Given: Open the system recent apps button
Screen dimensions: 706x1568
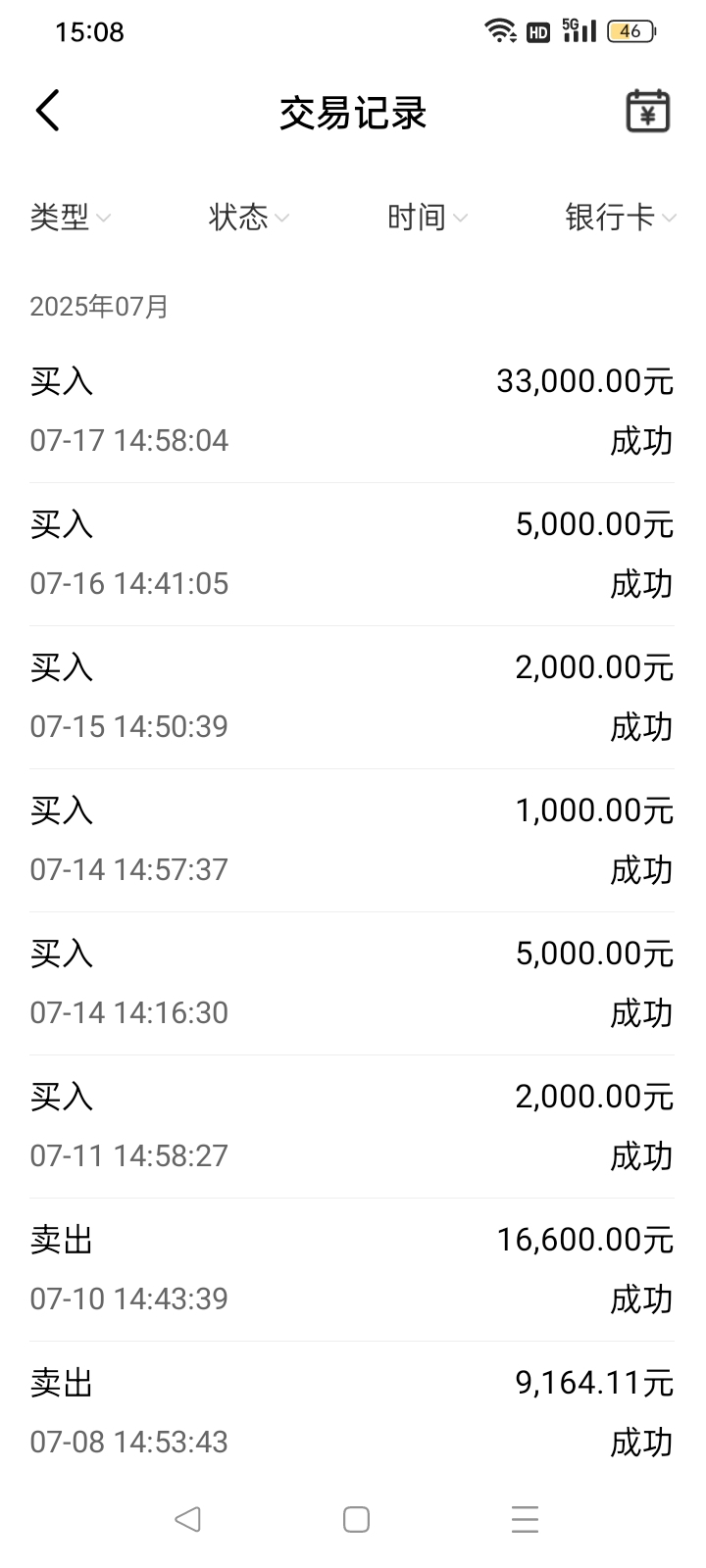Looking at the screenshot, I should pyautogui.click(x=526, y=1519).
